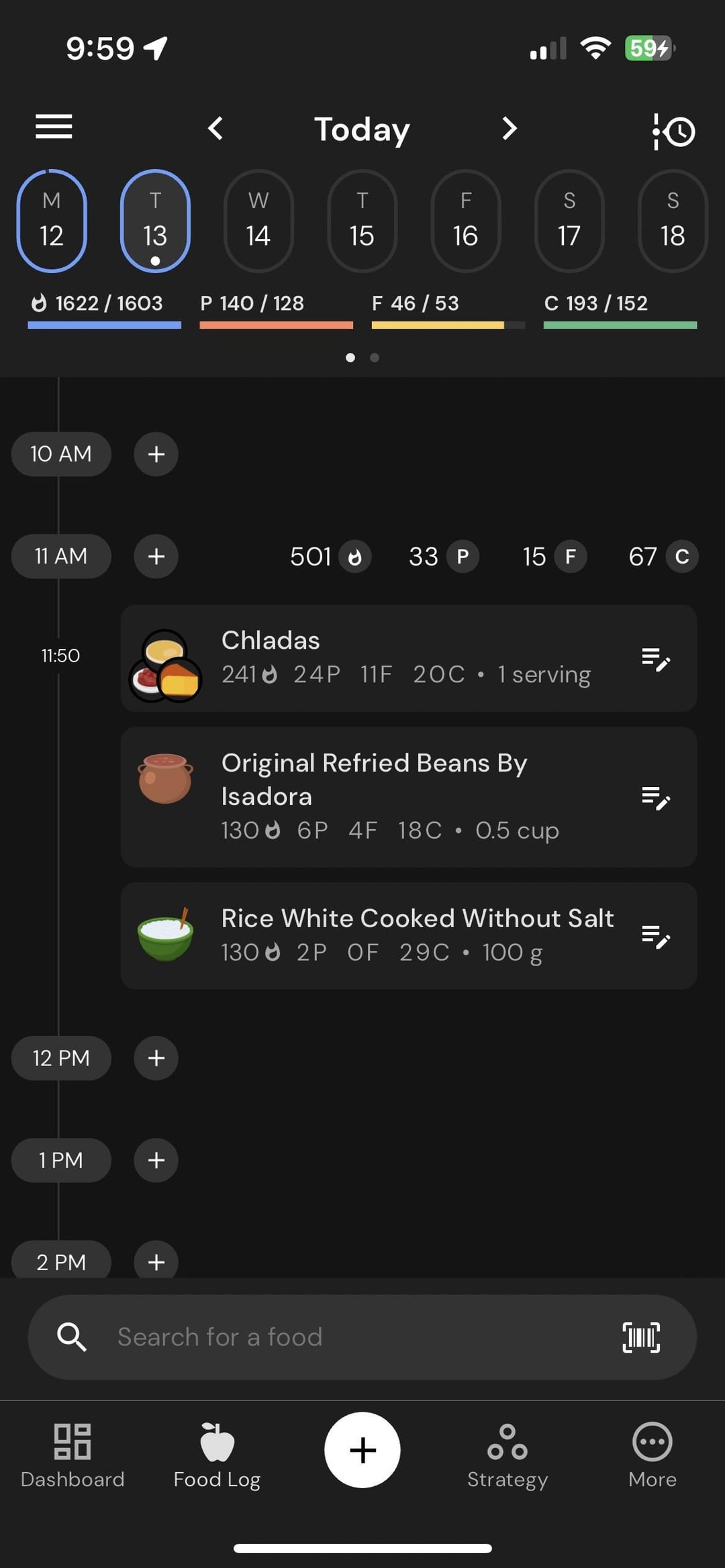Open the More tab

pos(652,1455)
